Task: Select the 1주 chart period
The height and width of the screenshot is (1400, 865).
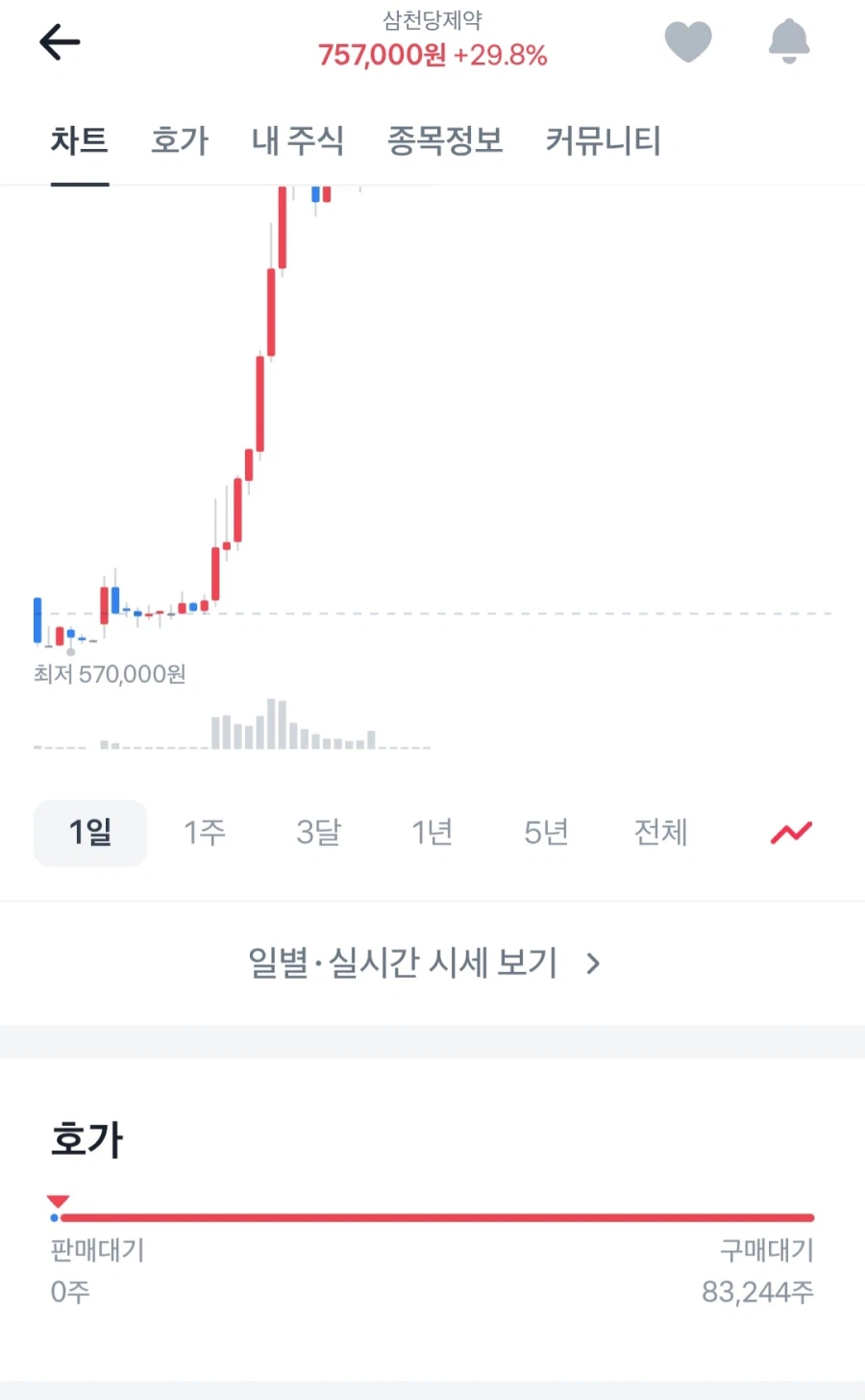Action: pos(204,833)
